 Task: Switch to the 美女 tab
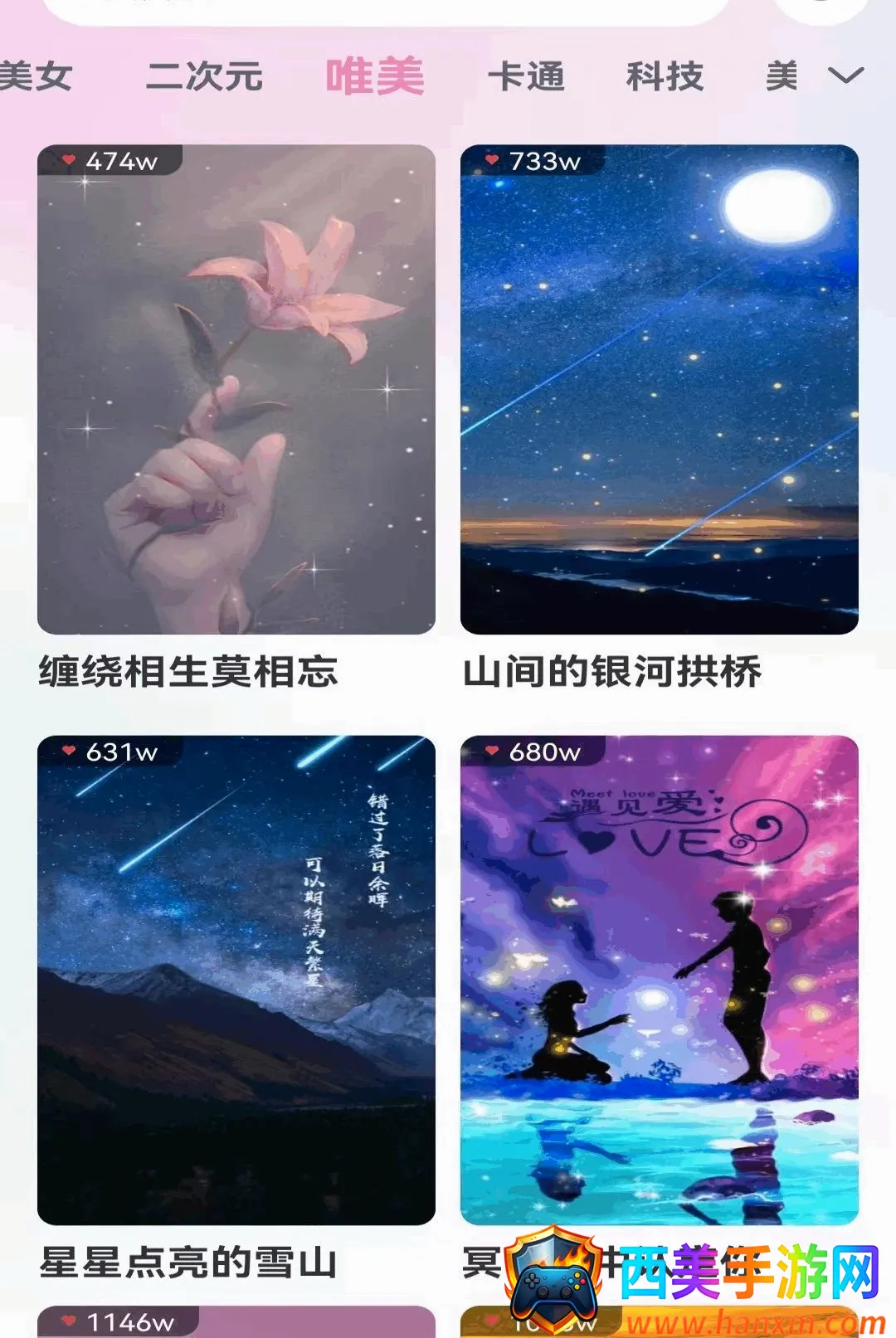[x=35, y=76]
